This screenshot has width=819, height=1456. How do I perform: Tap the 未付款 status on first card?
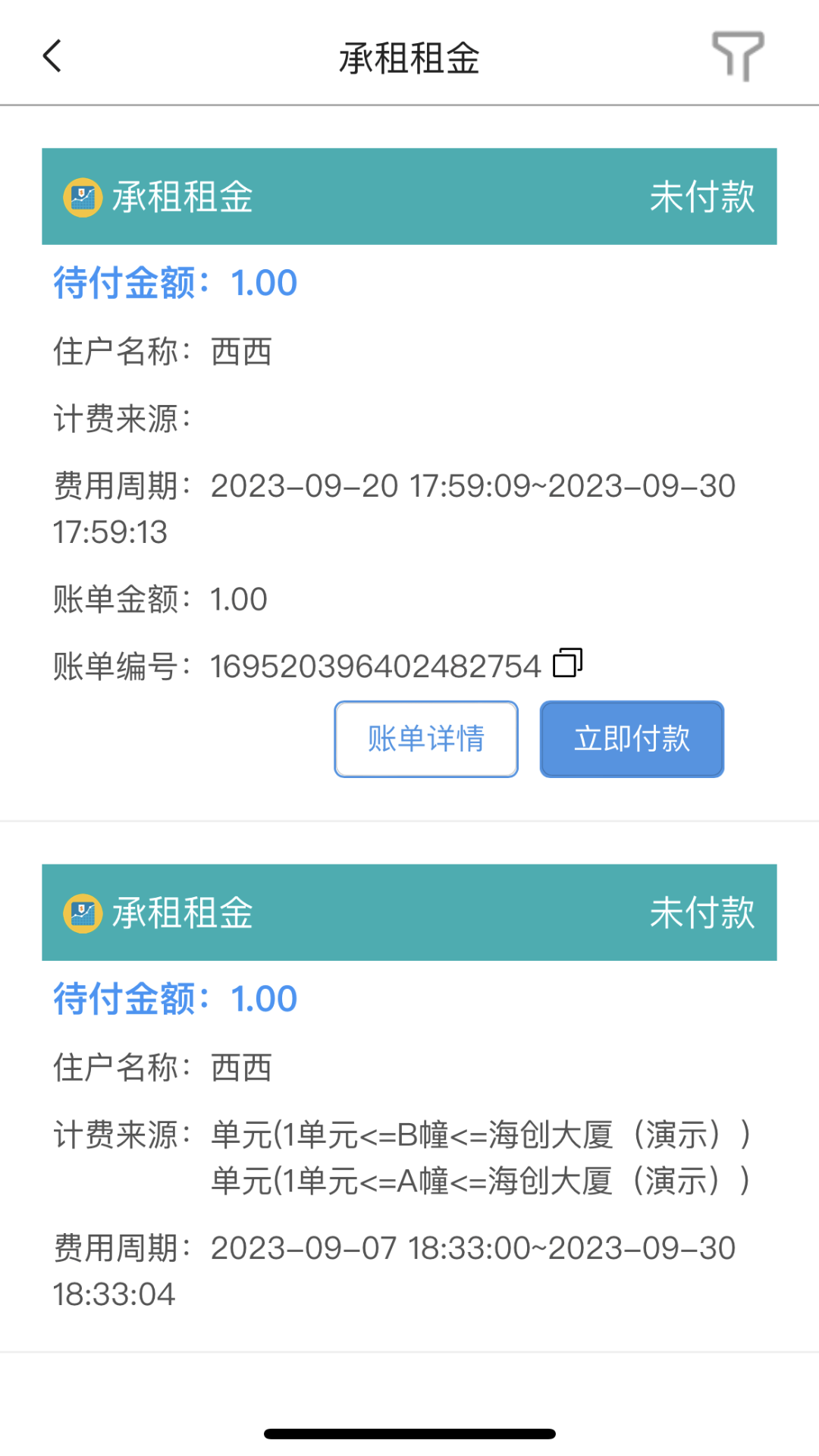703,197
